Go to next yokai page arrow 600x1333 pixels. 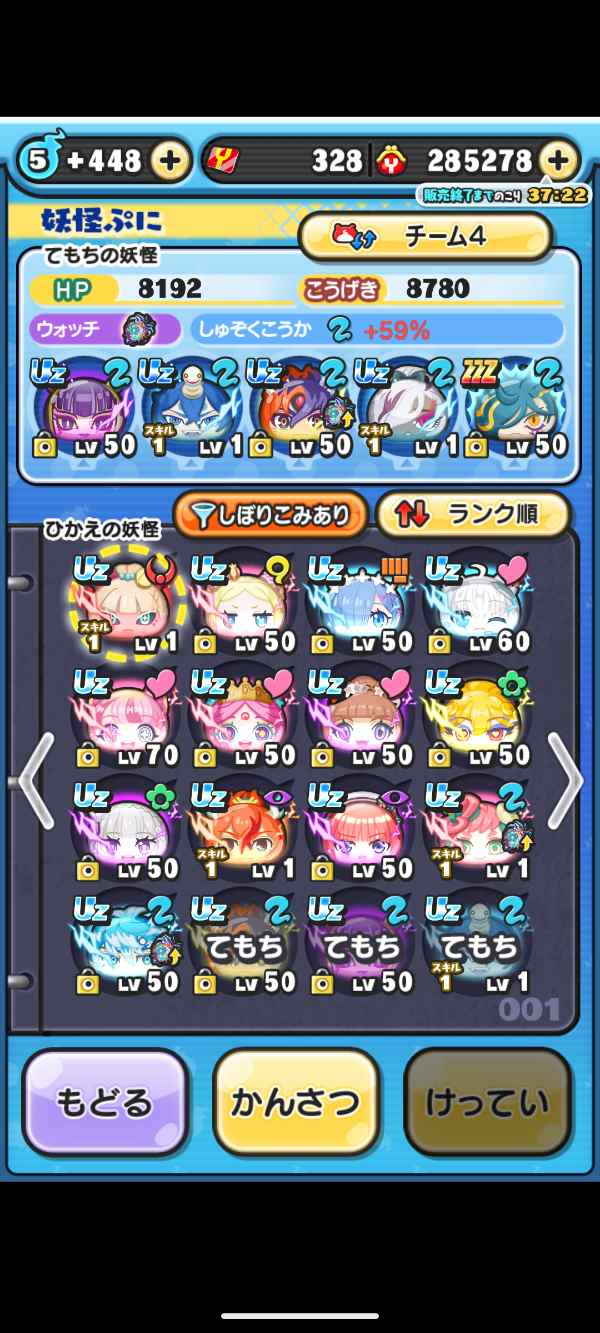564,780
